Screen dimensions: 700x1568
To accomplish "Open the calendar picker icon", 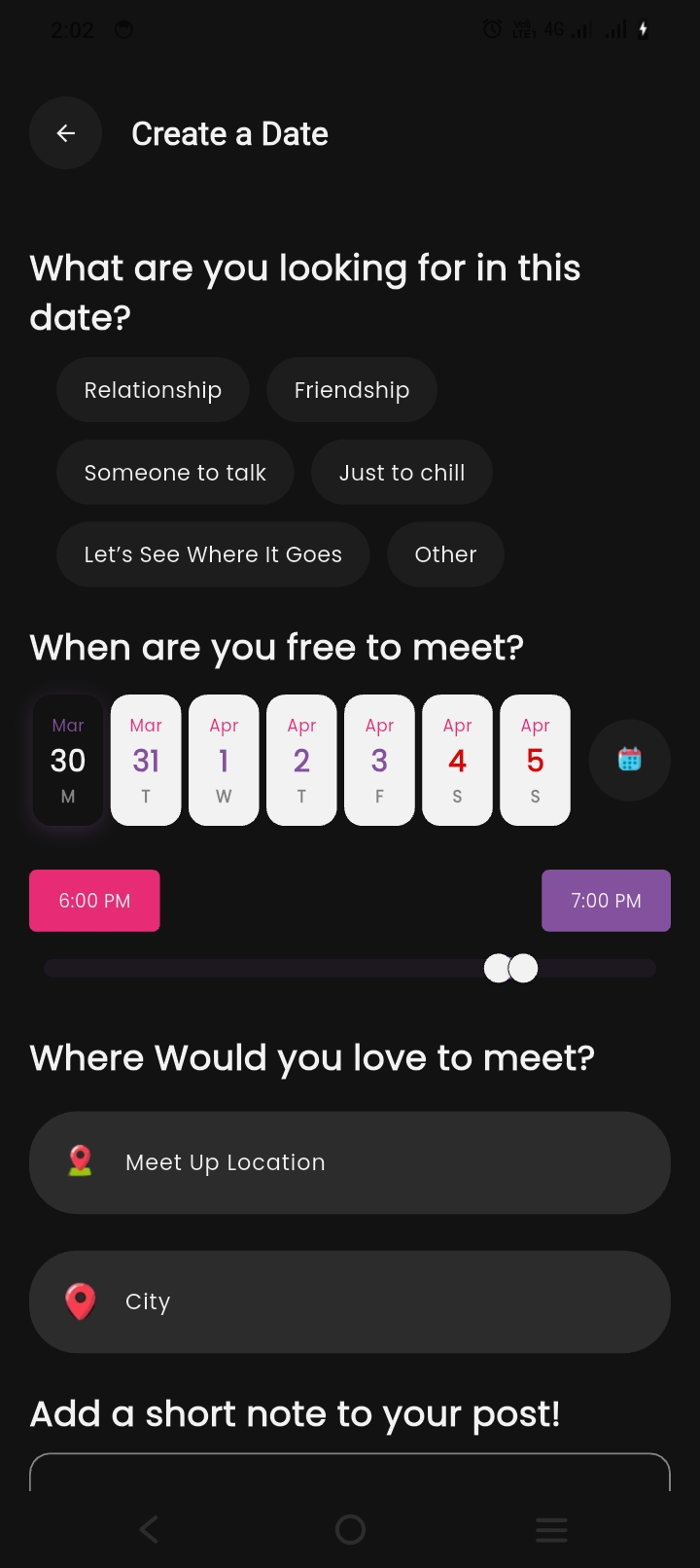I will click(x=630, y=760).
